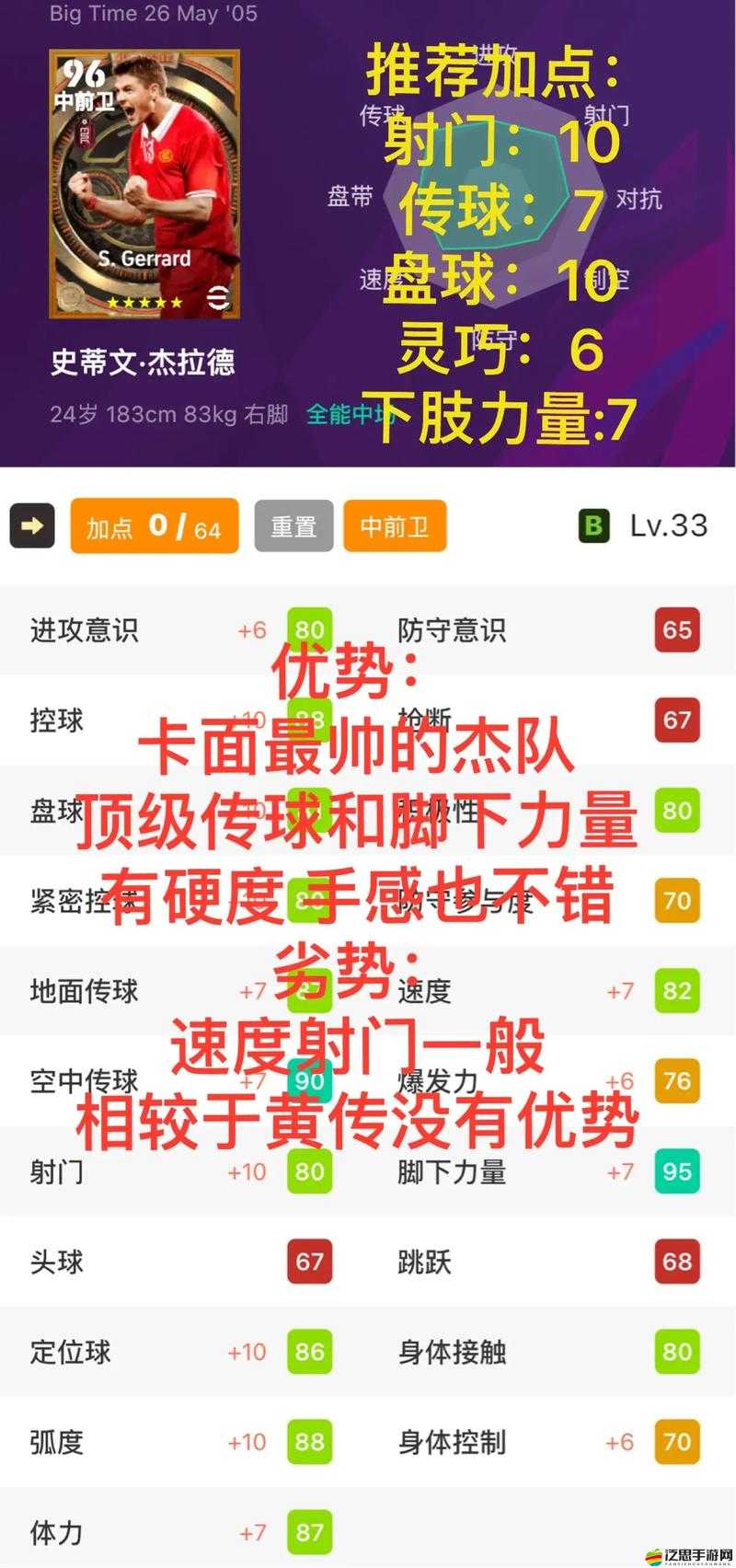Click the yellow arrow icon beside the stats panel
The width and height of the screenshot is (736, 1568).
coord(30,525)
